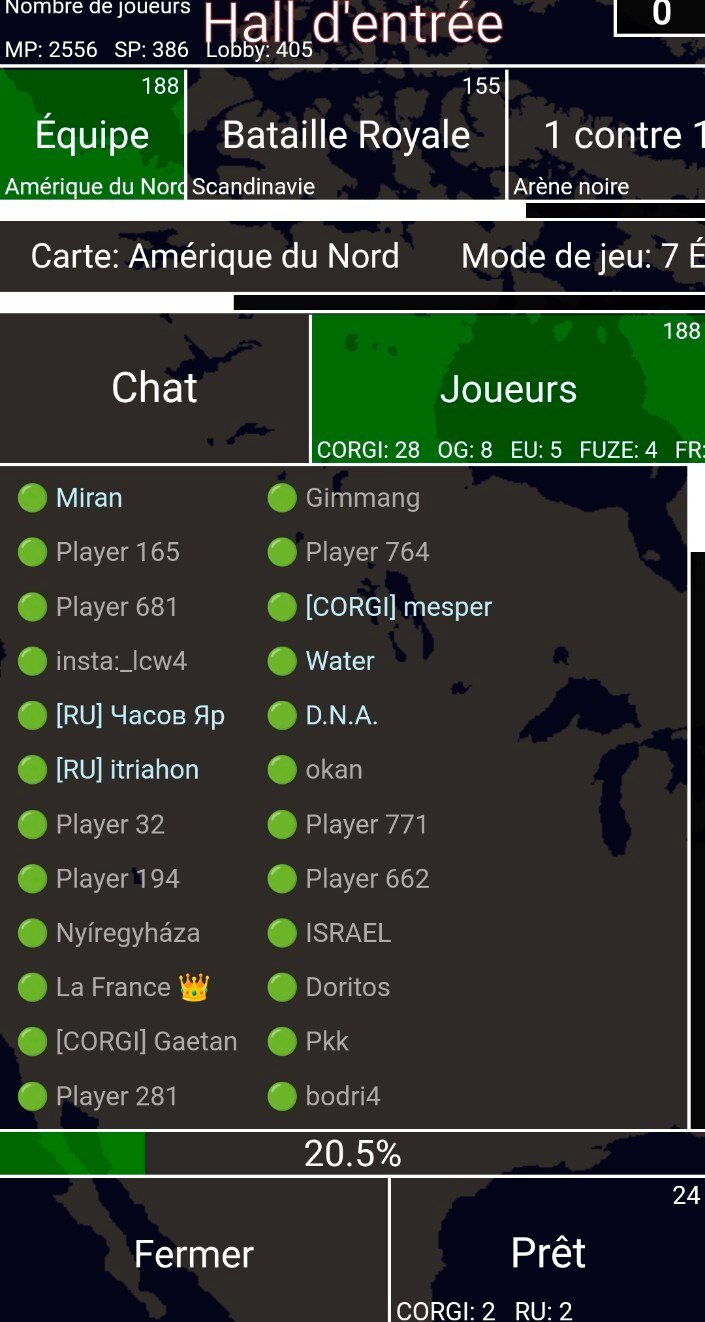Switch to Bataille Royale mode
The image size is (705, 1322).
pyautogui.click(x=346, y=135)
